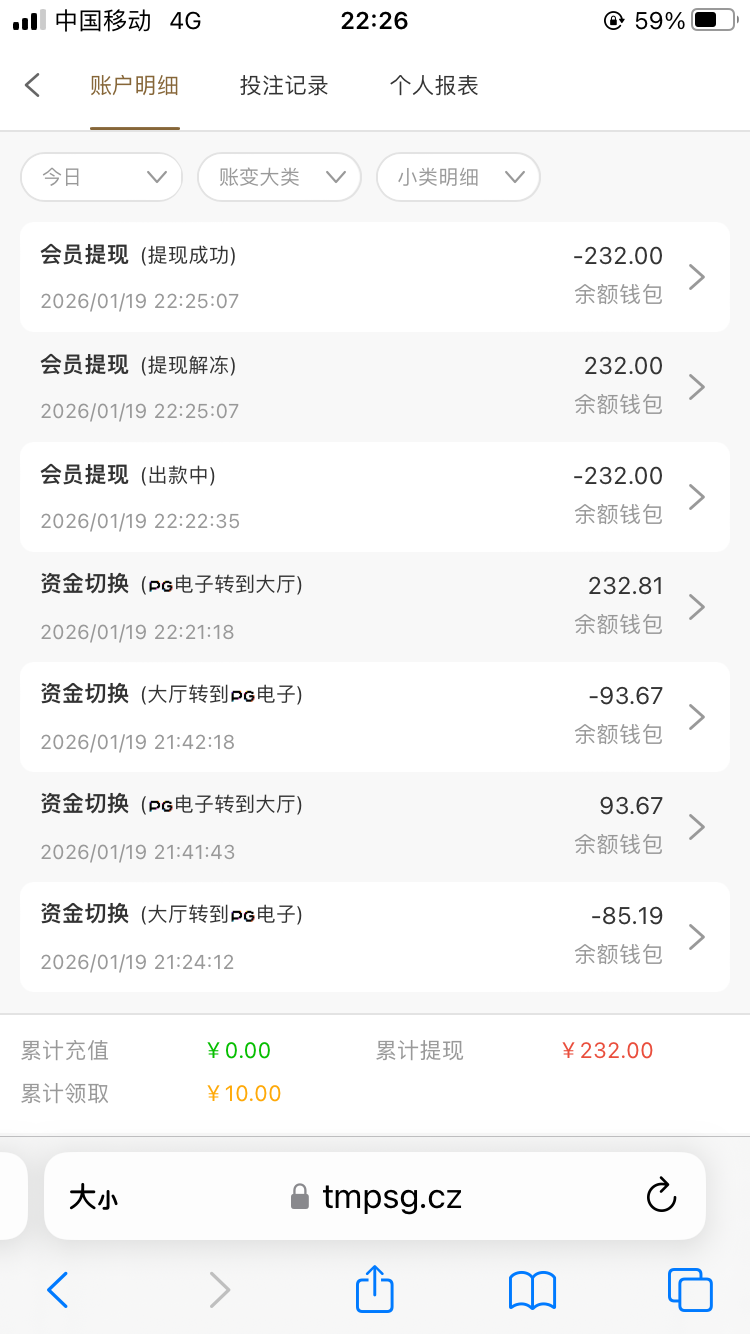View the 会员提现 (提现解冻) record details

(x=374, y=387)
